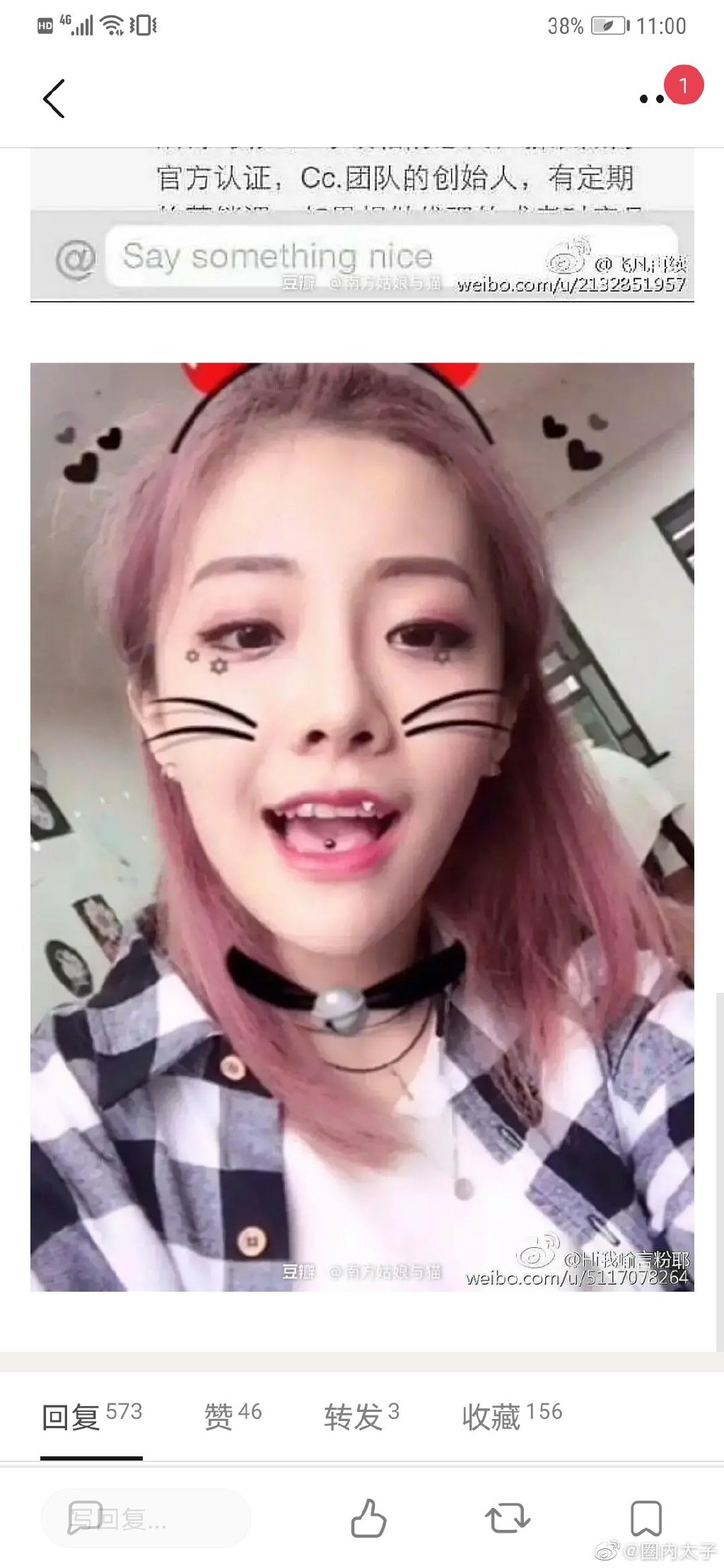
Task: Like this post with thumbs-up icon
Action: [368, 1519]
